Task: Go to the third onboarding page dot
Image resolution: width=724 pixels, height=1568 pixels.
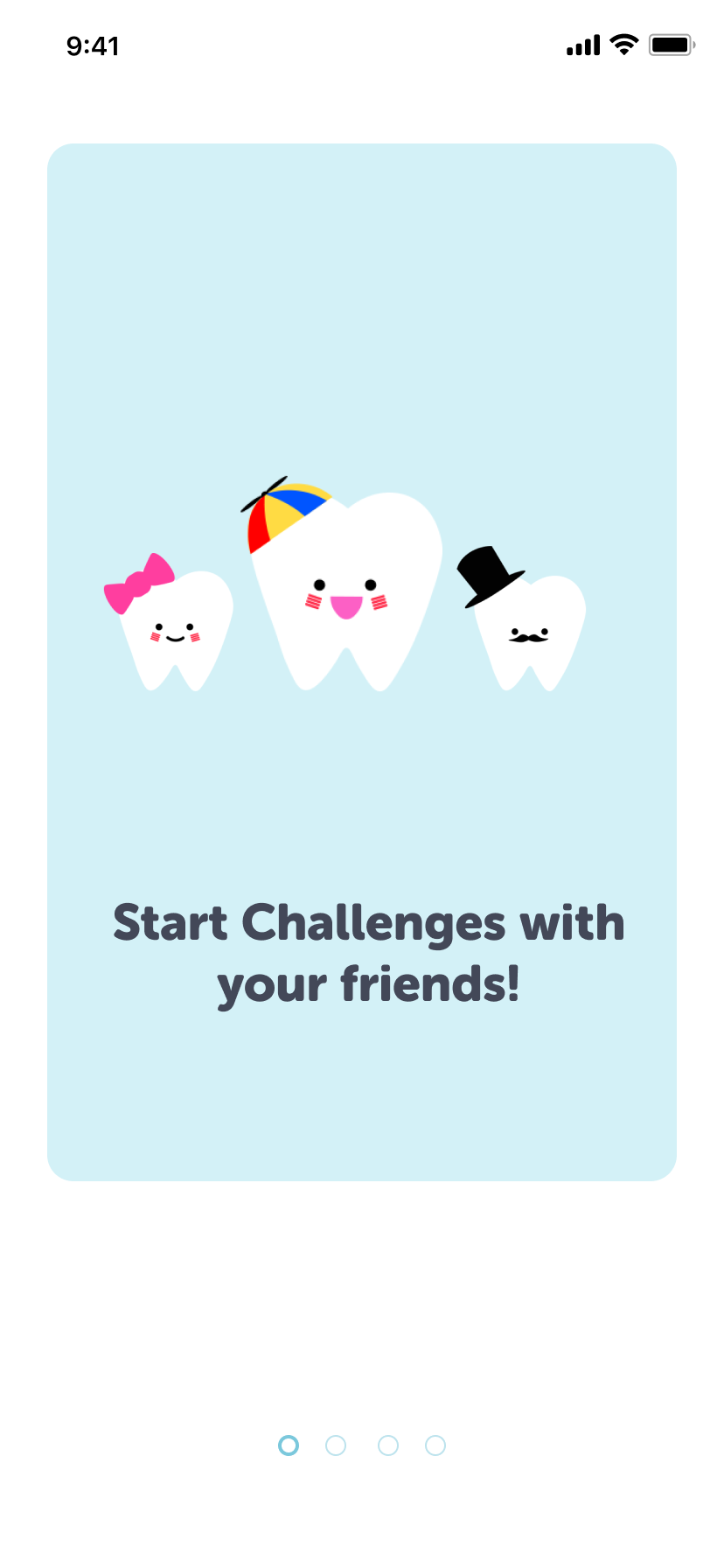Action: coord(388,1445)
